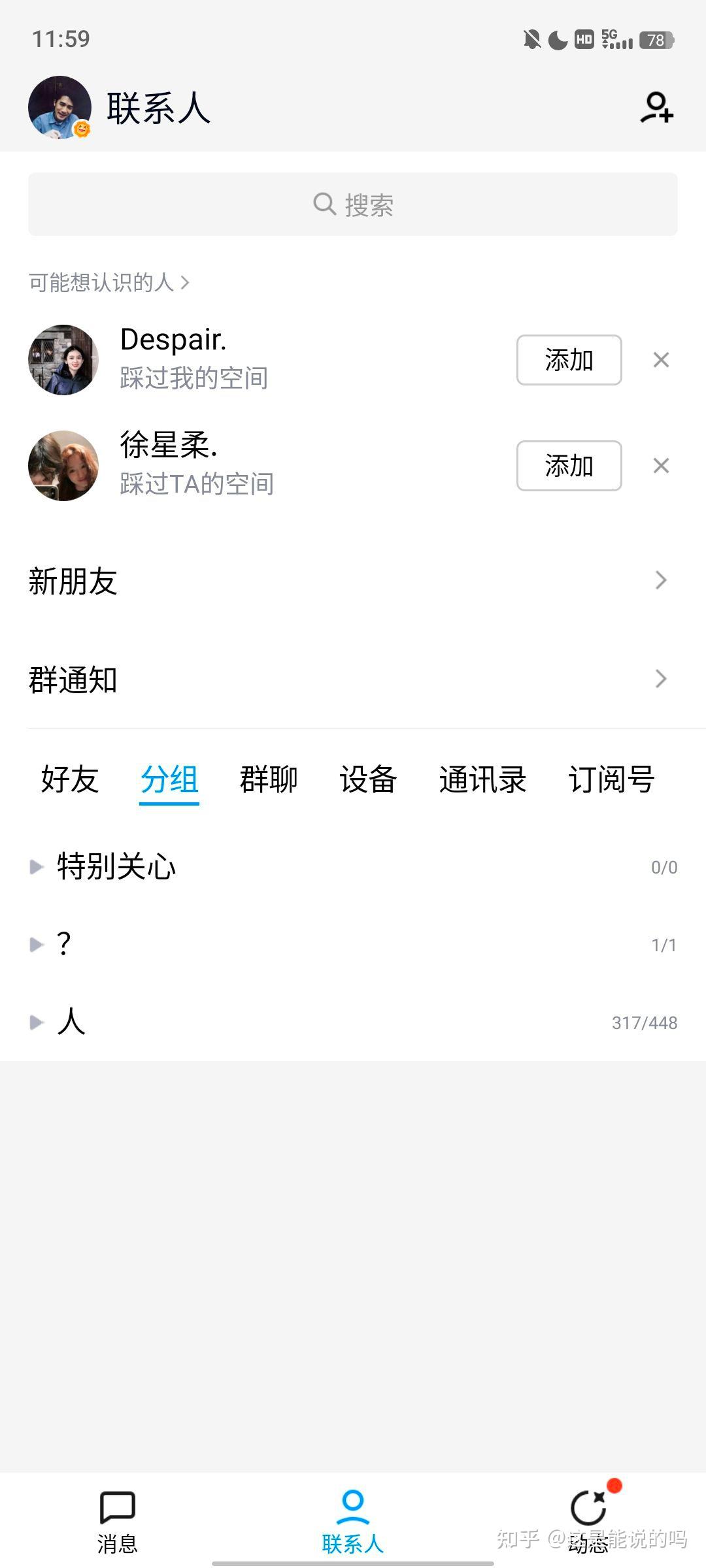Add 徐星柔. as a friend
This screenshot has height=1568, width=706.
pos(569,466)
